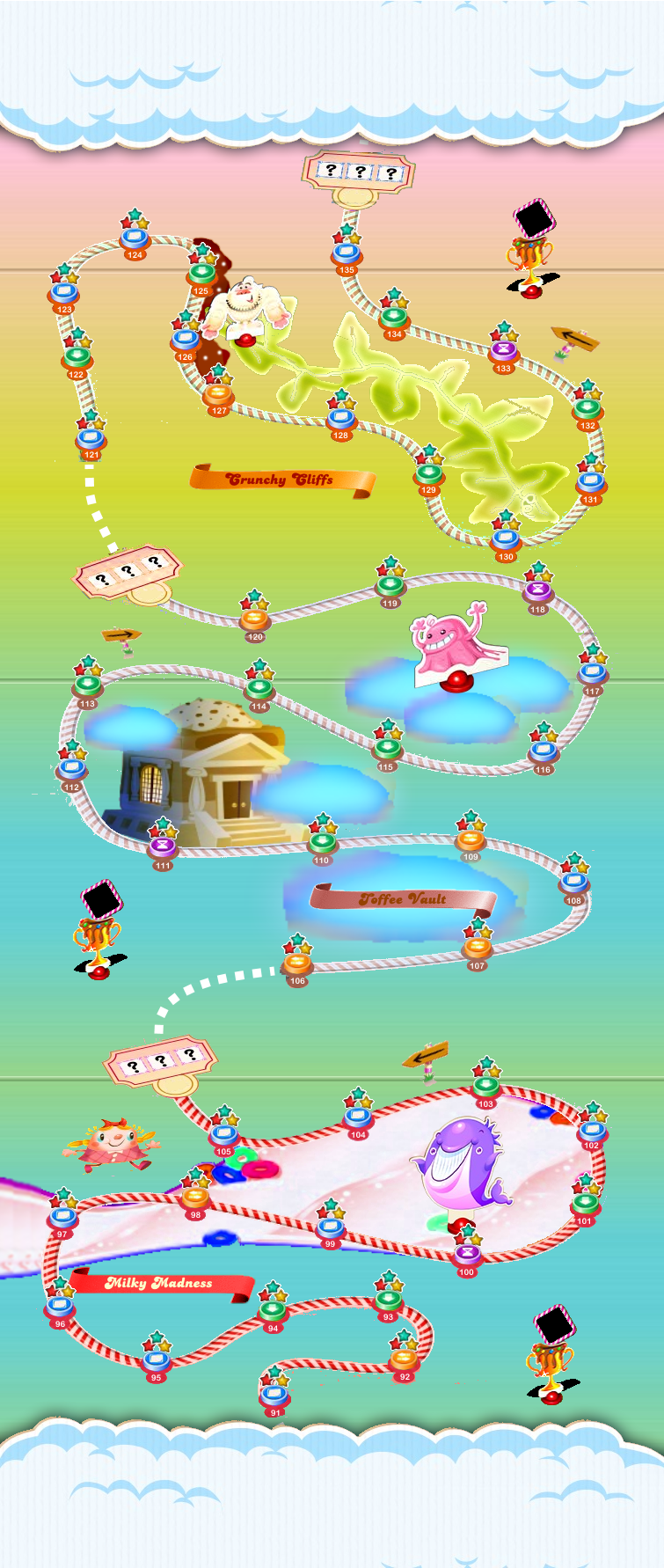The image size is (664, 1568).
Task: Select level 98 node
Action: (195, 1198)
